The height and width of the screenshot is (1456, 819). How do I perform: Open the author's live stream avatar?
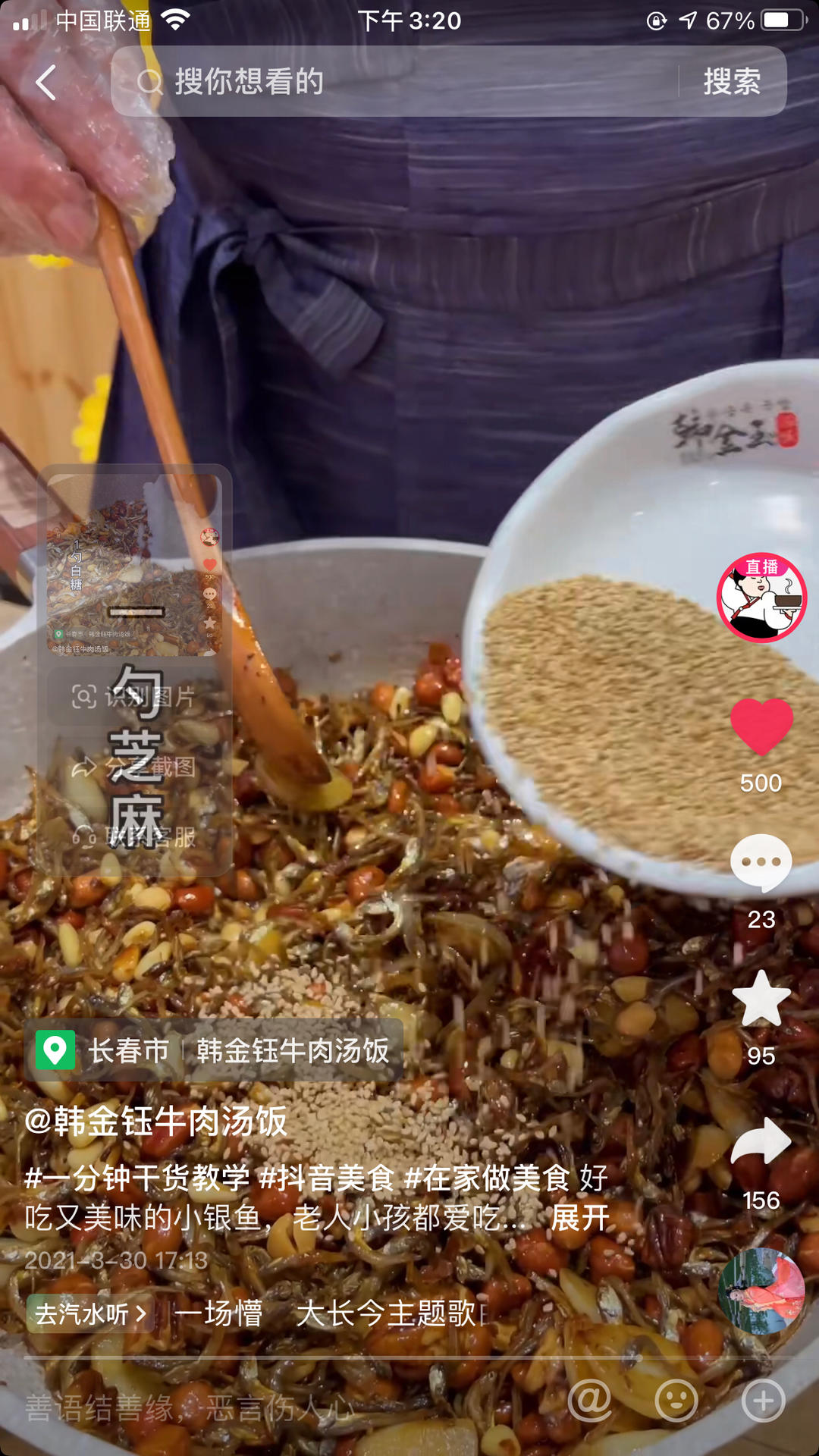coord(761,598)
